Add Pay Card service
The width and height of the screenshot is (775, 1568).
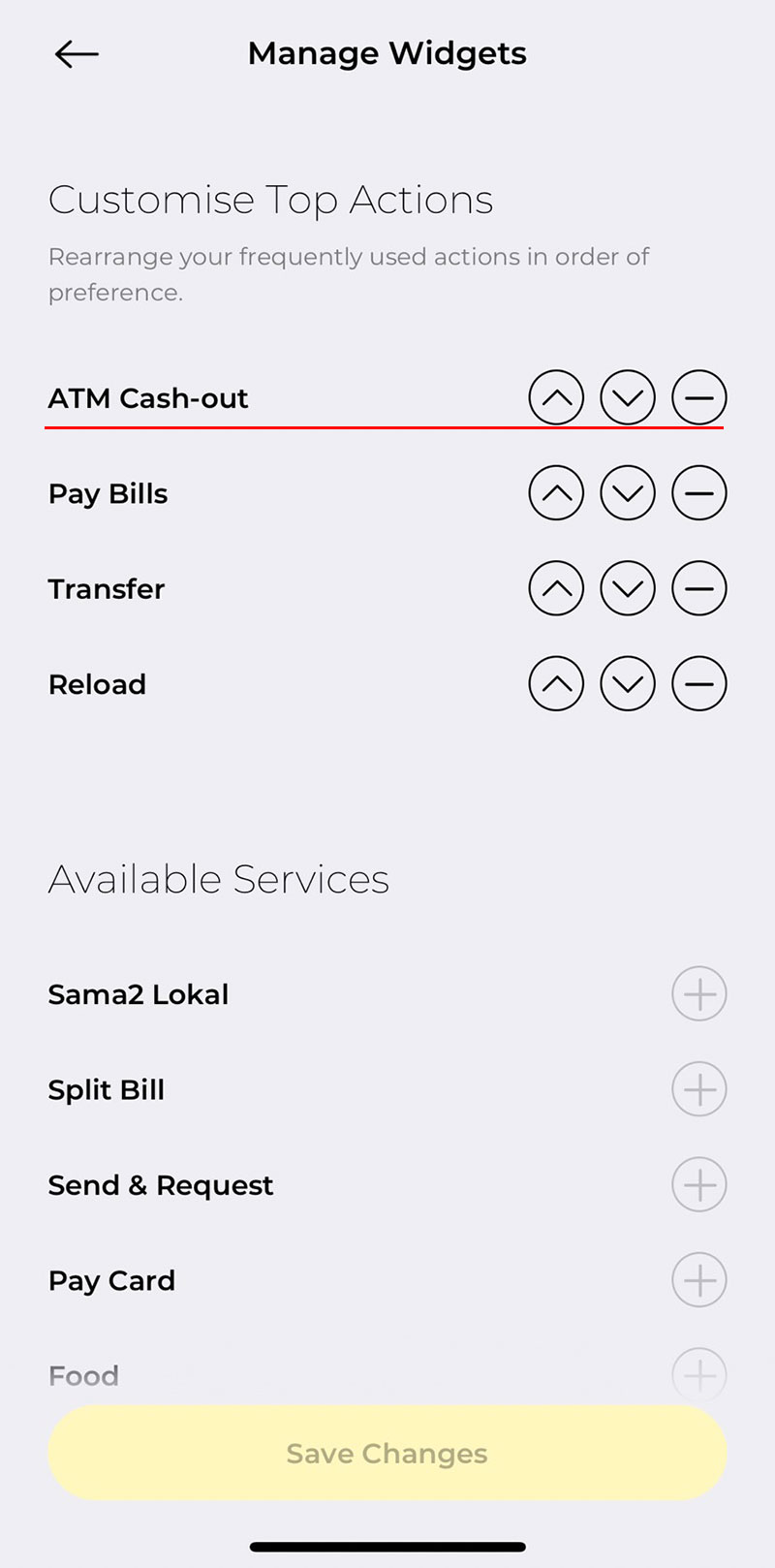pyautogui.click(x=699, y=1280)
